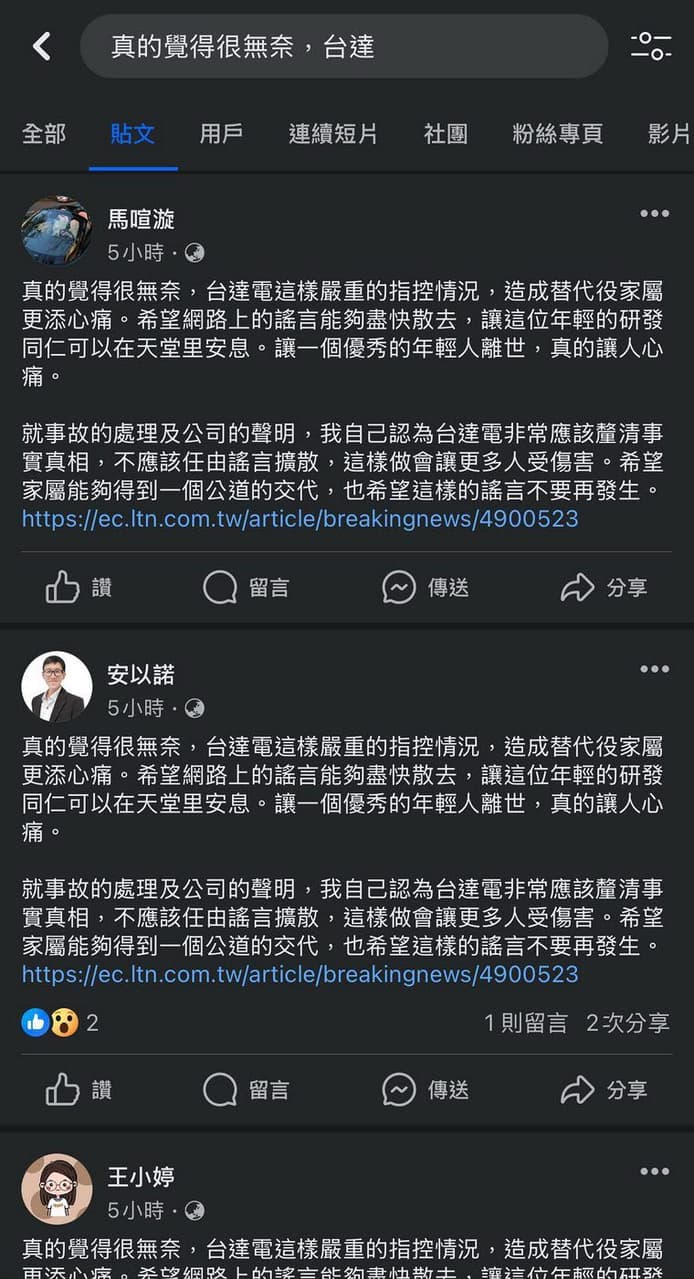Like 安以諾's post
This screenshot has width=694, height=1279.
coord(79,1090)
